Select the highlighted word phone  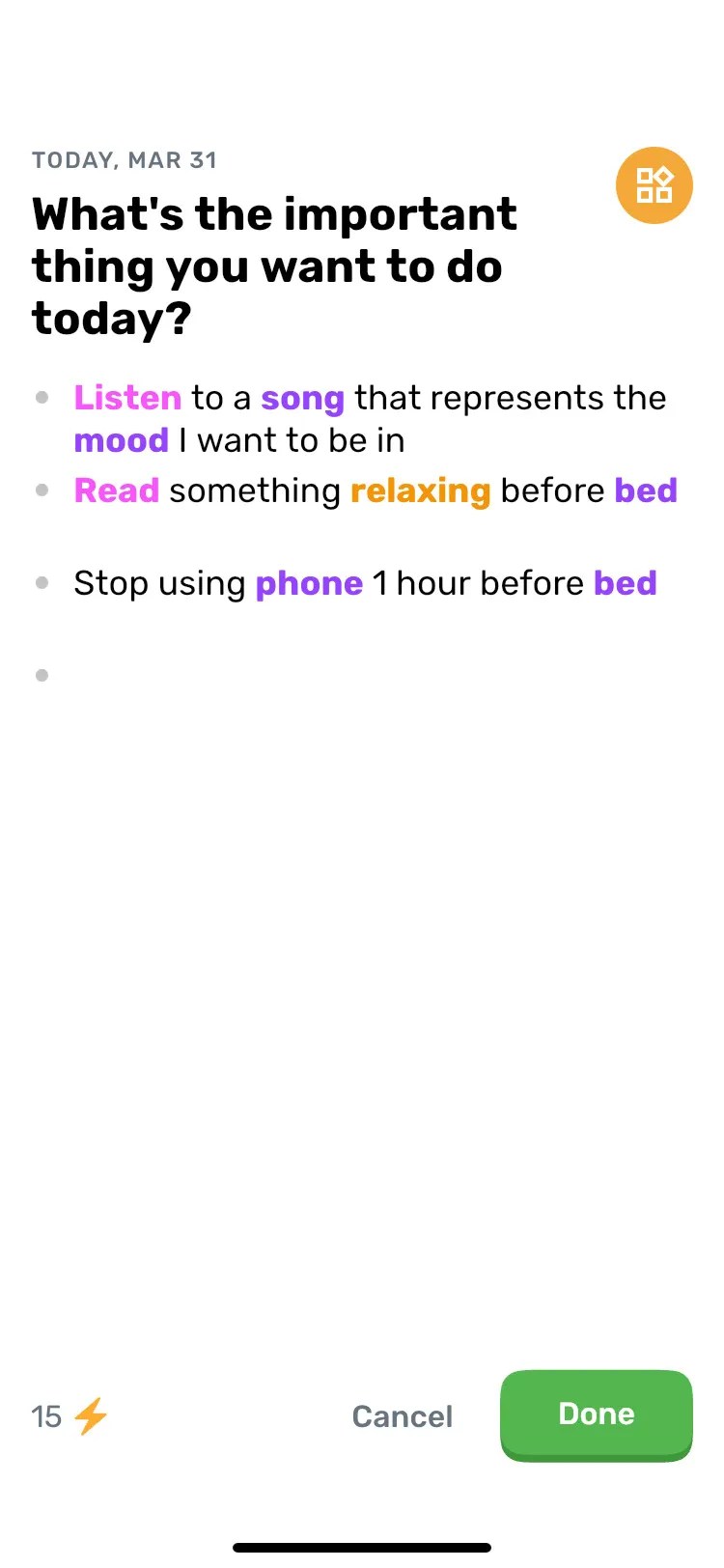coord(310,582)
